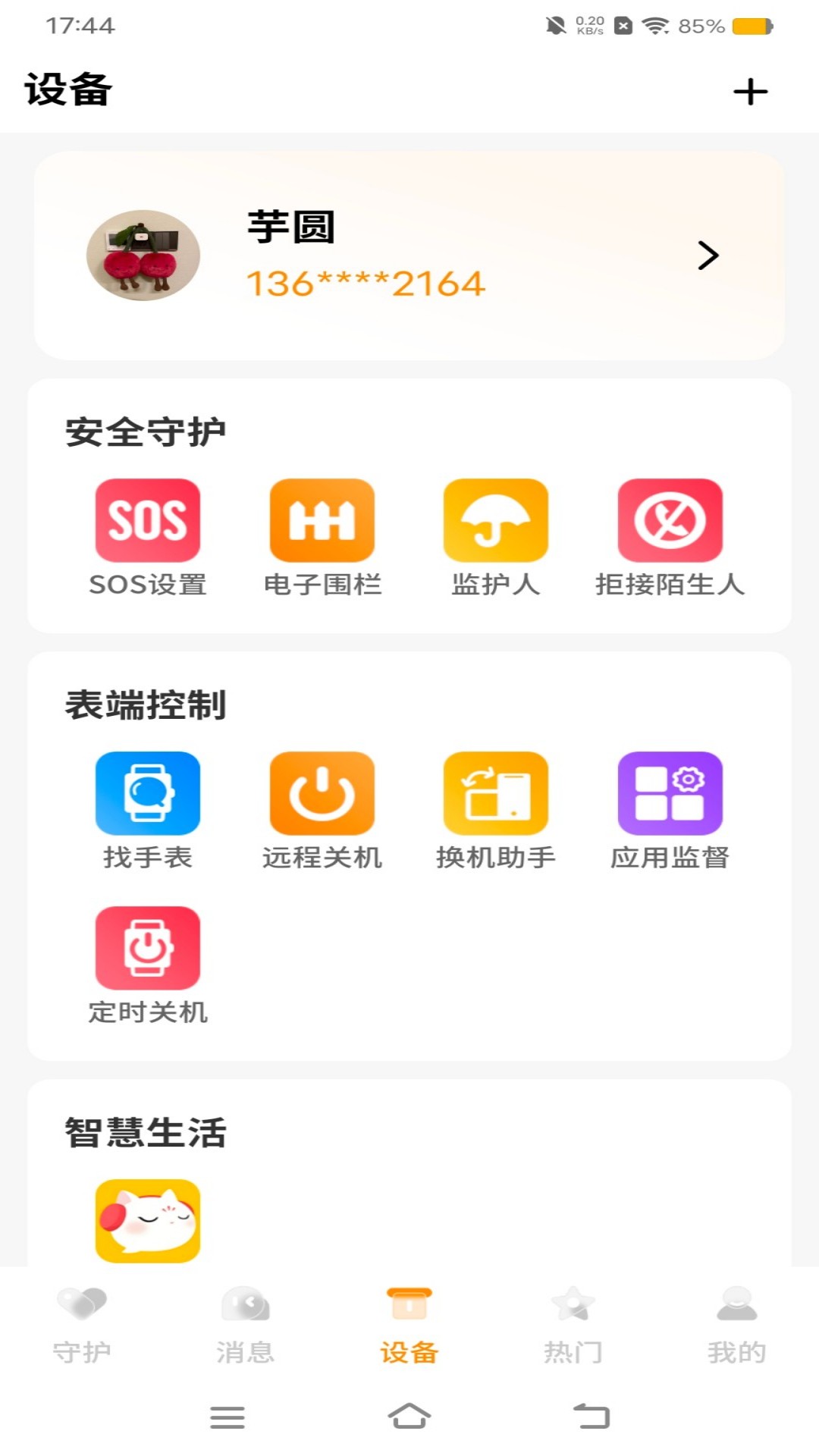Image resolution: width=819 pixels, height=1456 pixels.
Task: Expand details via the chevron next to 芋圆
Action: tap(708, 256)
